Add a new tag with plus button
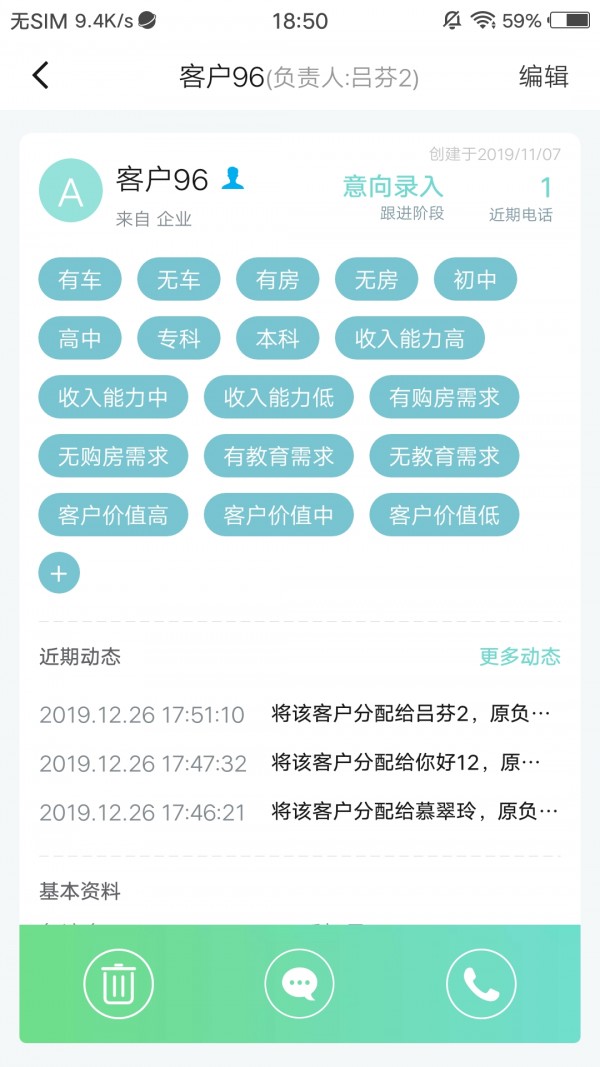Screen dimensions: 600x1067 (59, 574)
